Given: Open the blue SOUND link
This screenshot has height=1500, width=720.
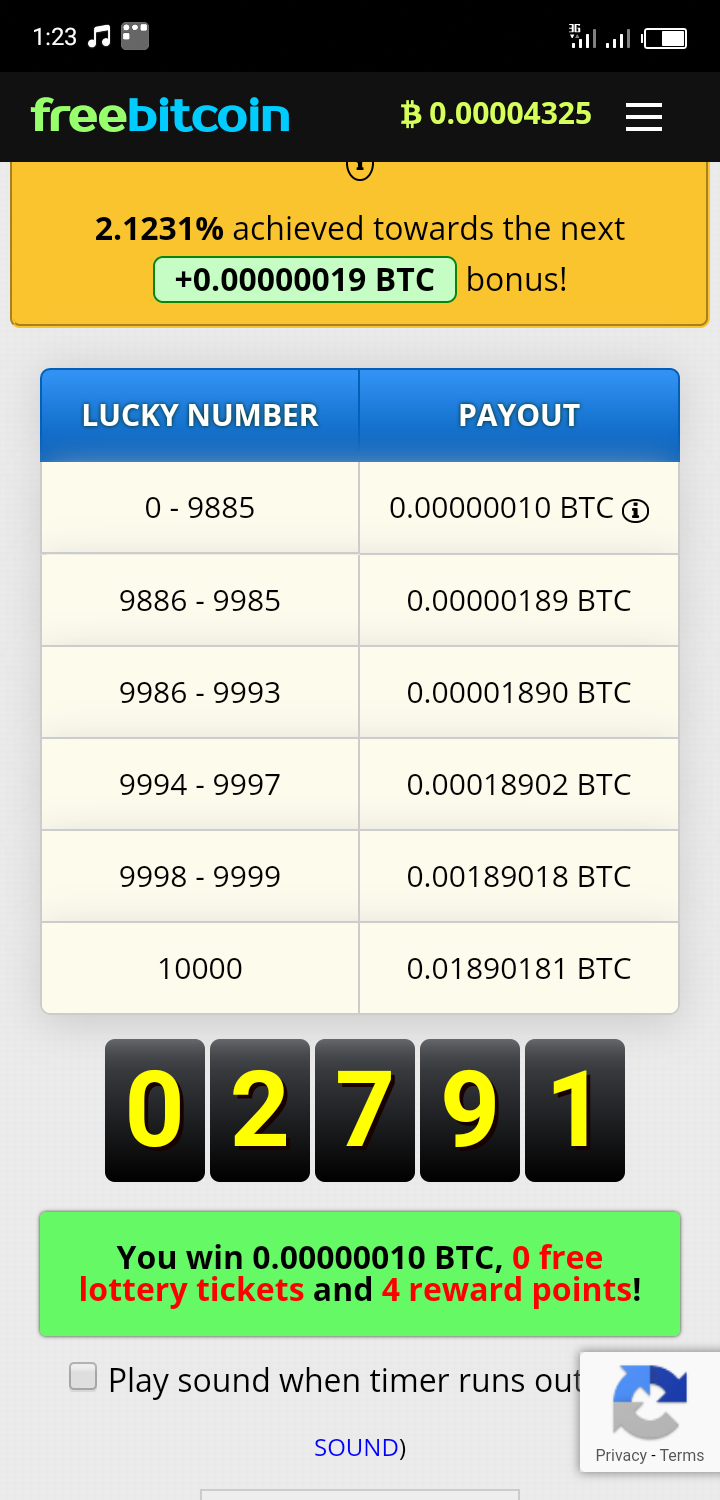Looking at the screenshot, I should (356, 1447).
